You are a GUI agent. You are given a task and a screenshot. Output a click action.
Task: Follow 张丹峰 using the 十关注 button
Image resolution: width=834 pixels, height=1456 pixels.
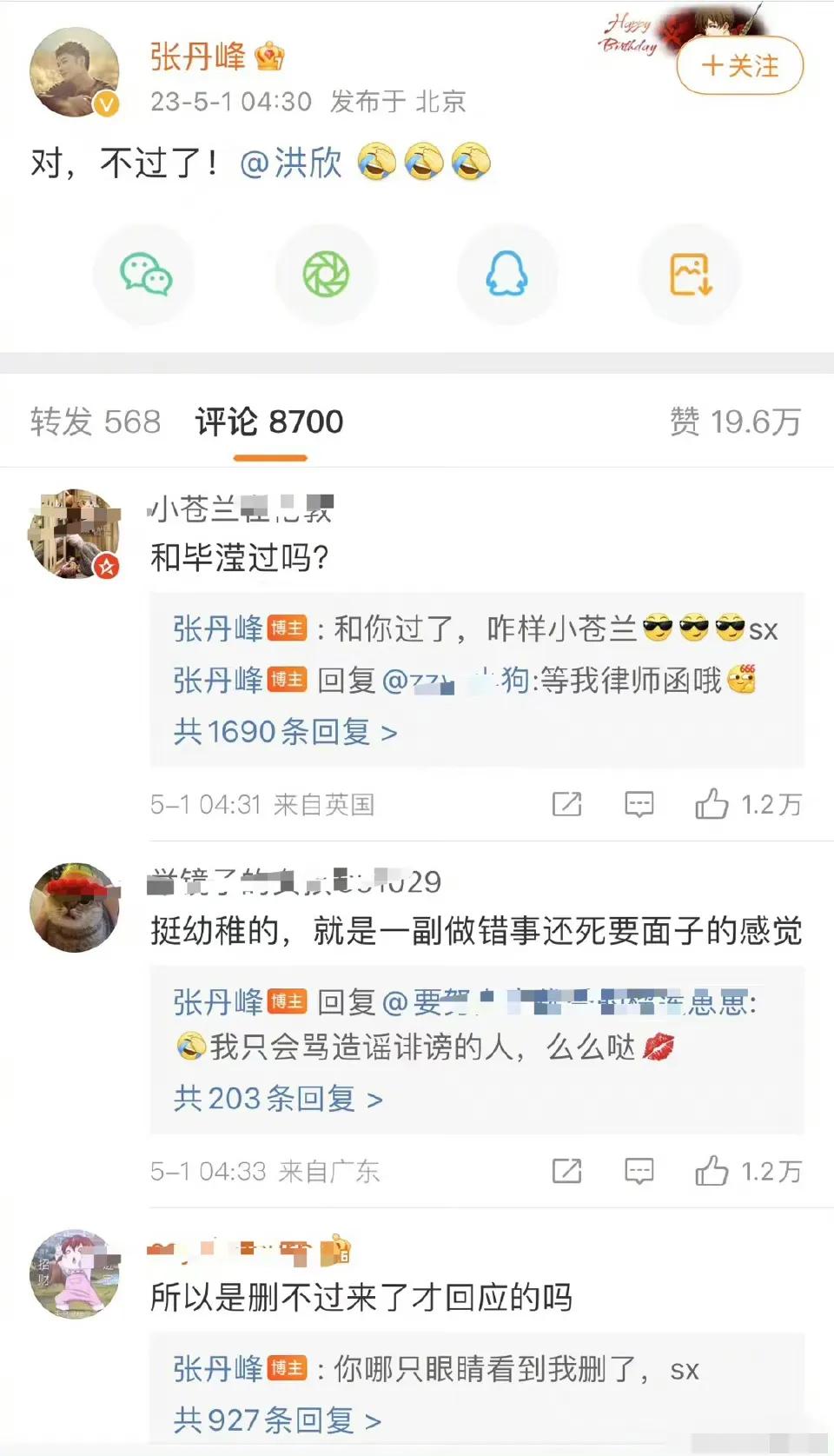coord(738,65)
